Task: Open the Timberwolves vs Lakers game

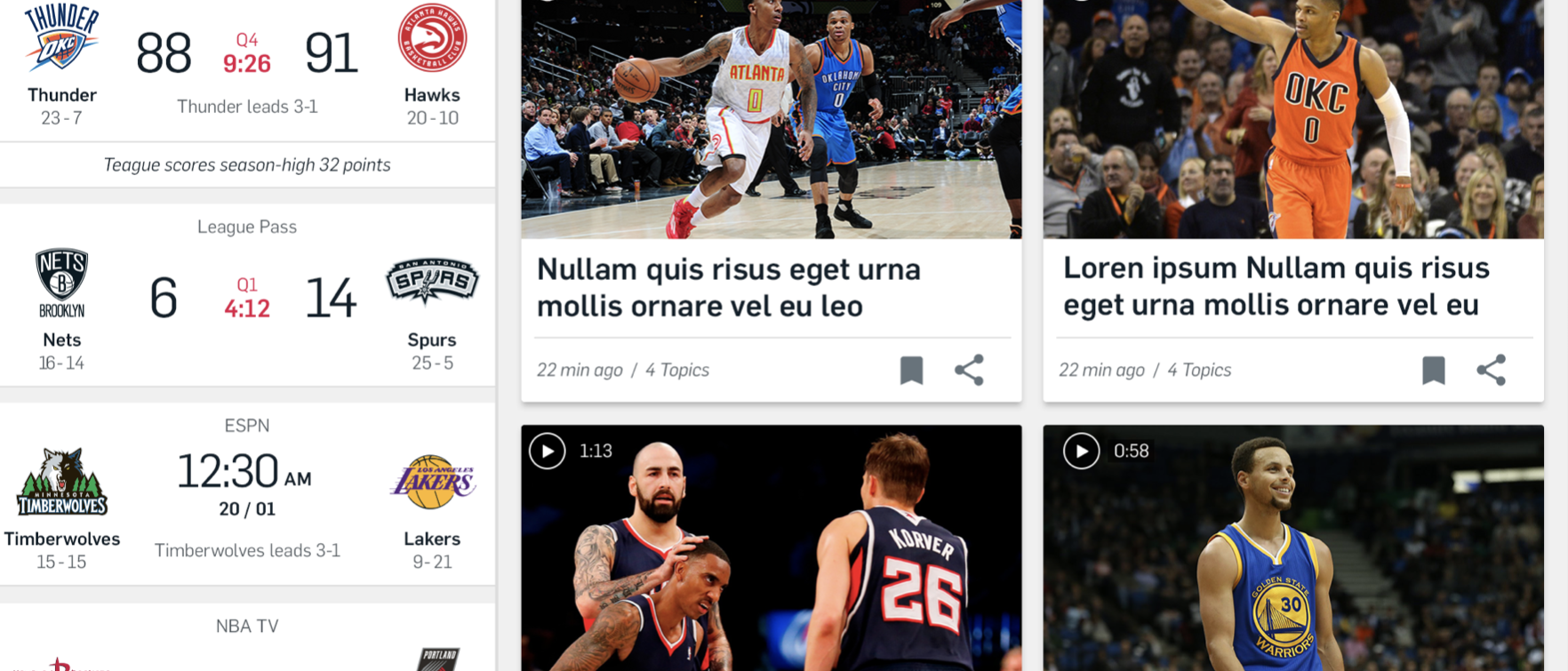Action: [247, 498]
